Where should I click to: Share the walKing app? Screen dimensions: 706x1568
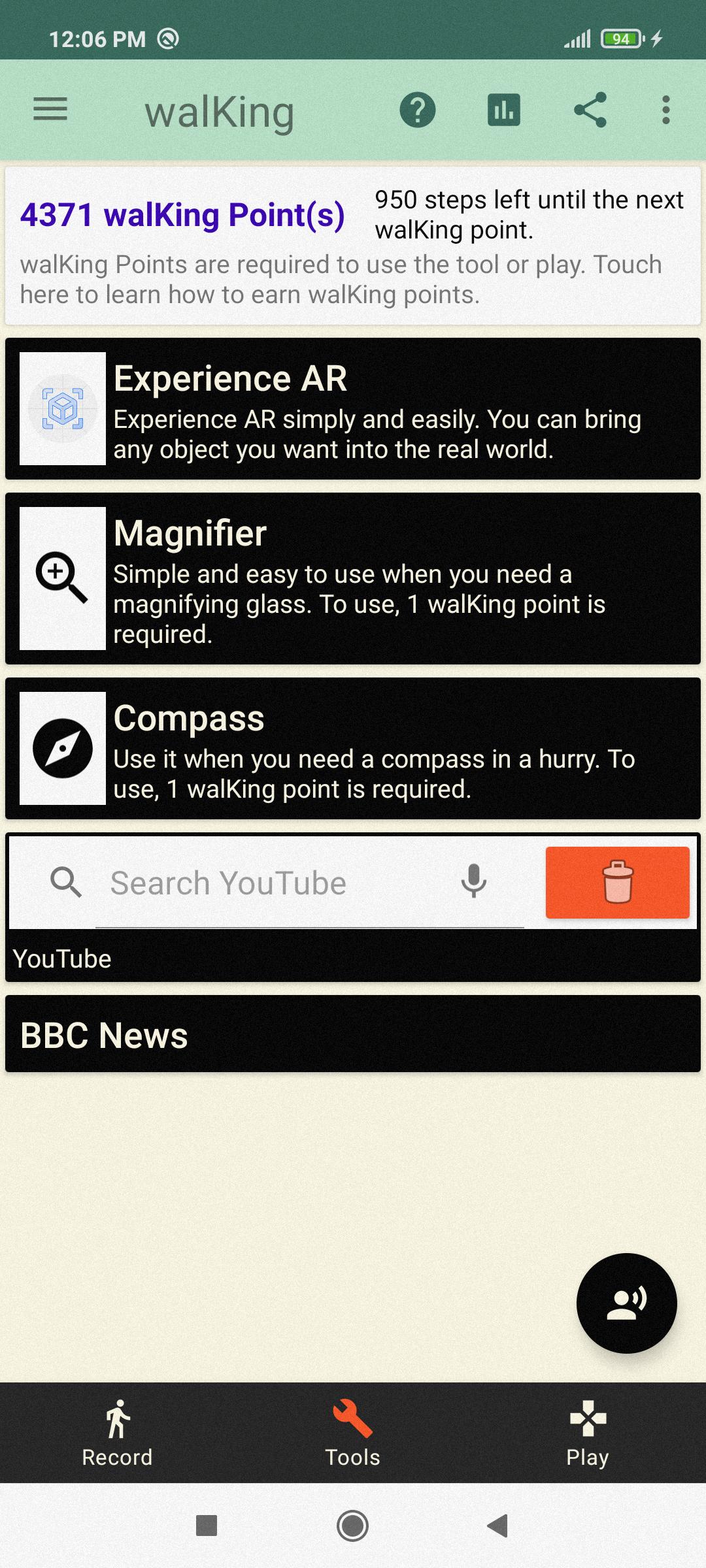(x=590, y=110)
